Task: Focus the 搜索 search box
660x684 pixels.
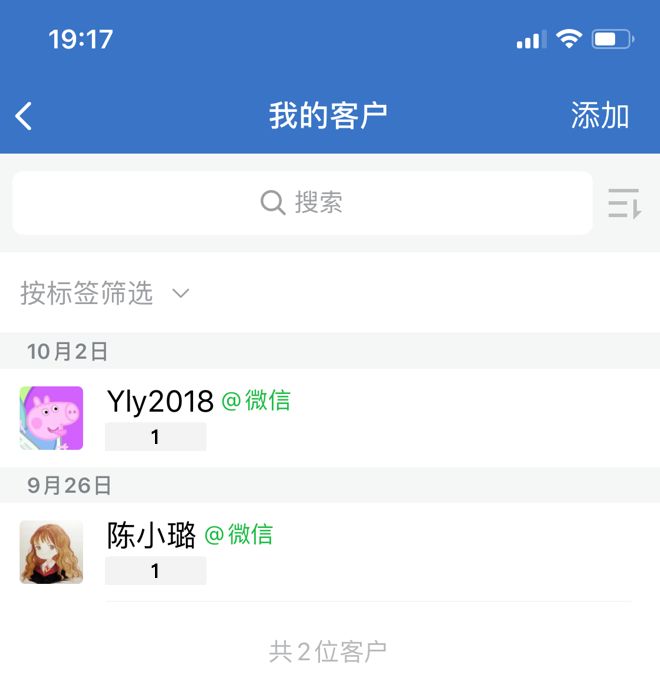Action: 302,203
